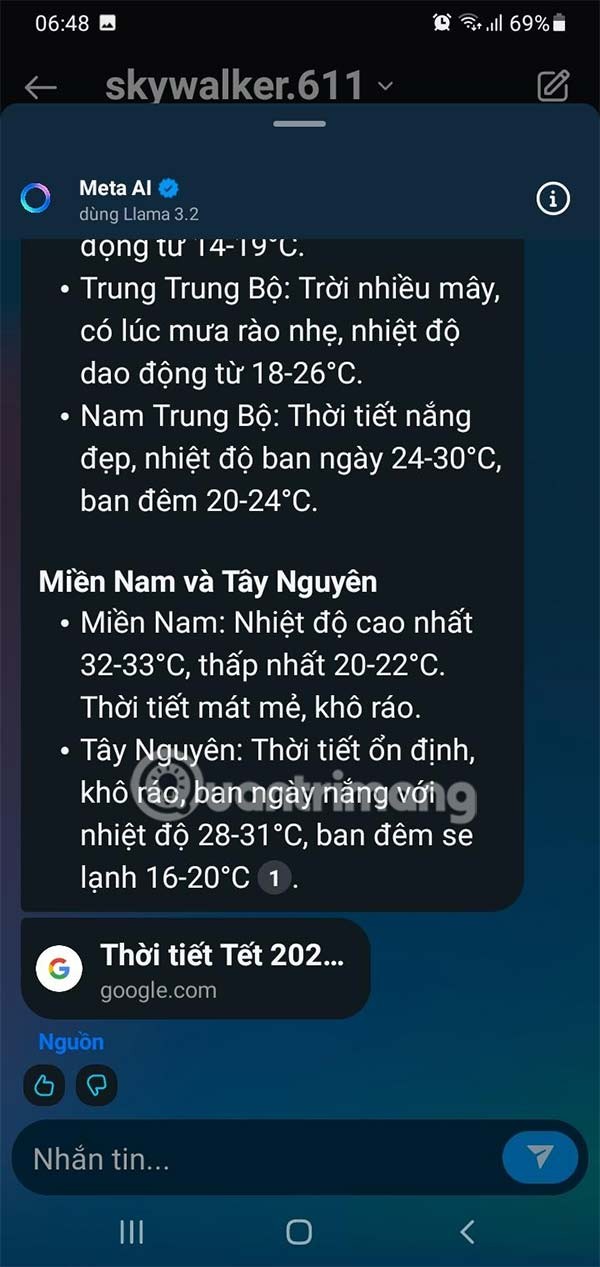Screen dimensions: 600x1267
Task: Like the Meta AI response with thumbs up
Action: click(x=44, y=1085)
